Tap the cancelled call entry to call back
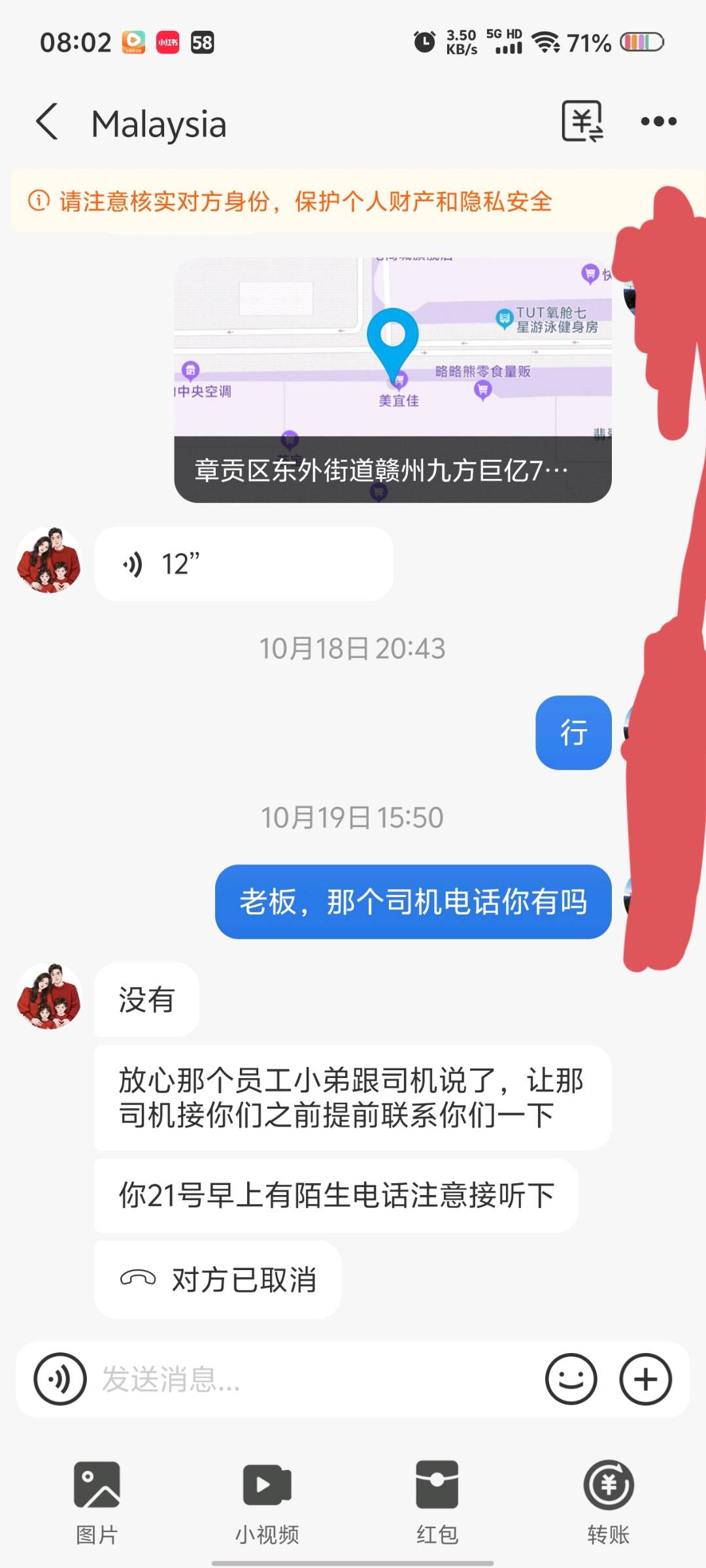Screen dimensions: 706x1568 [x=217, y=1280]
